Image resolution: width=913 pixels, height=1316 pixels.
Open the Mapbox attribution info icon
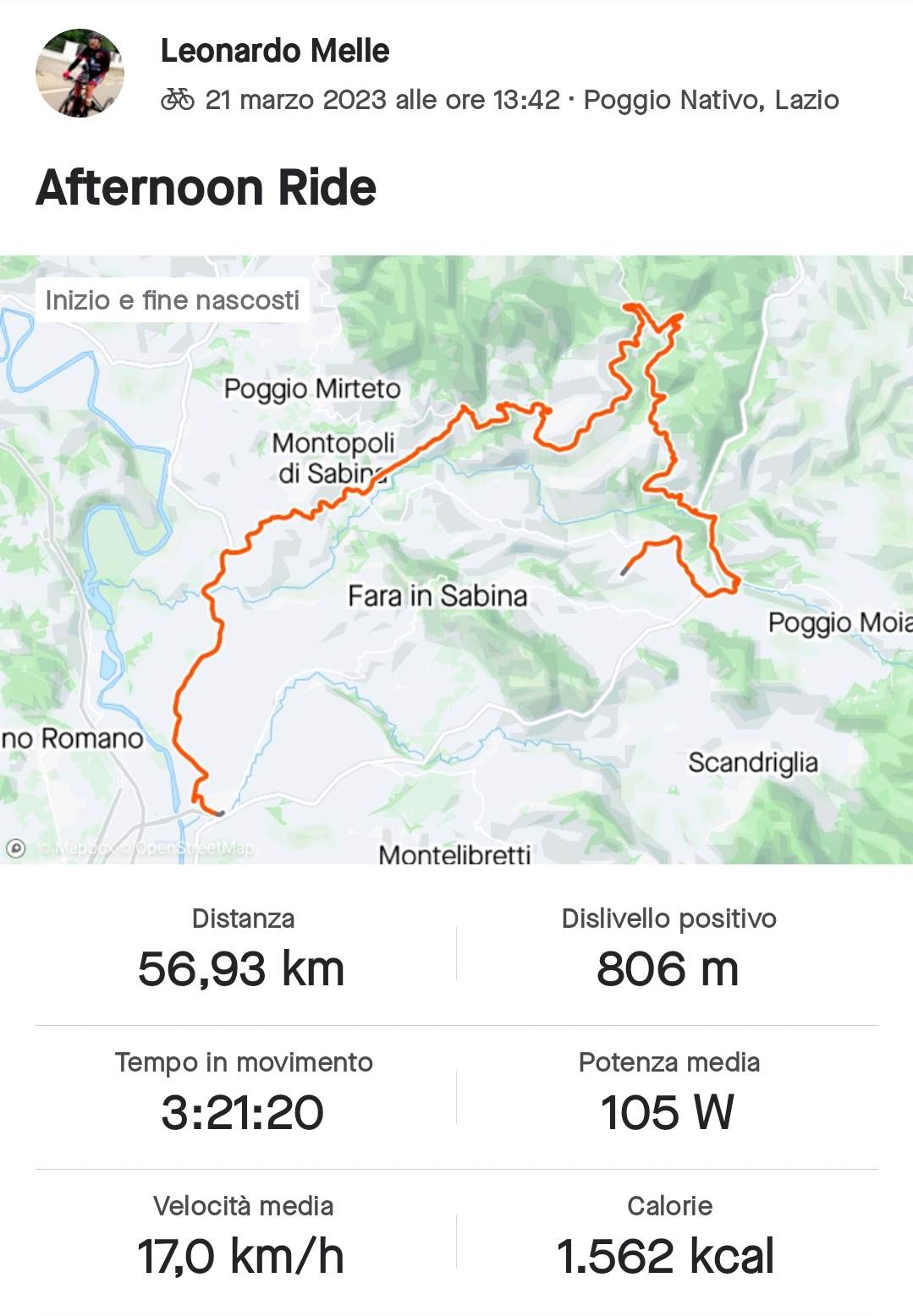pos(16,847)
